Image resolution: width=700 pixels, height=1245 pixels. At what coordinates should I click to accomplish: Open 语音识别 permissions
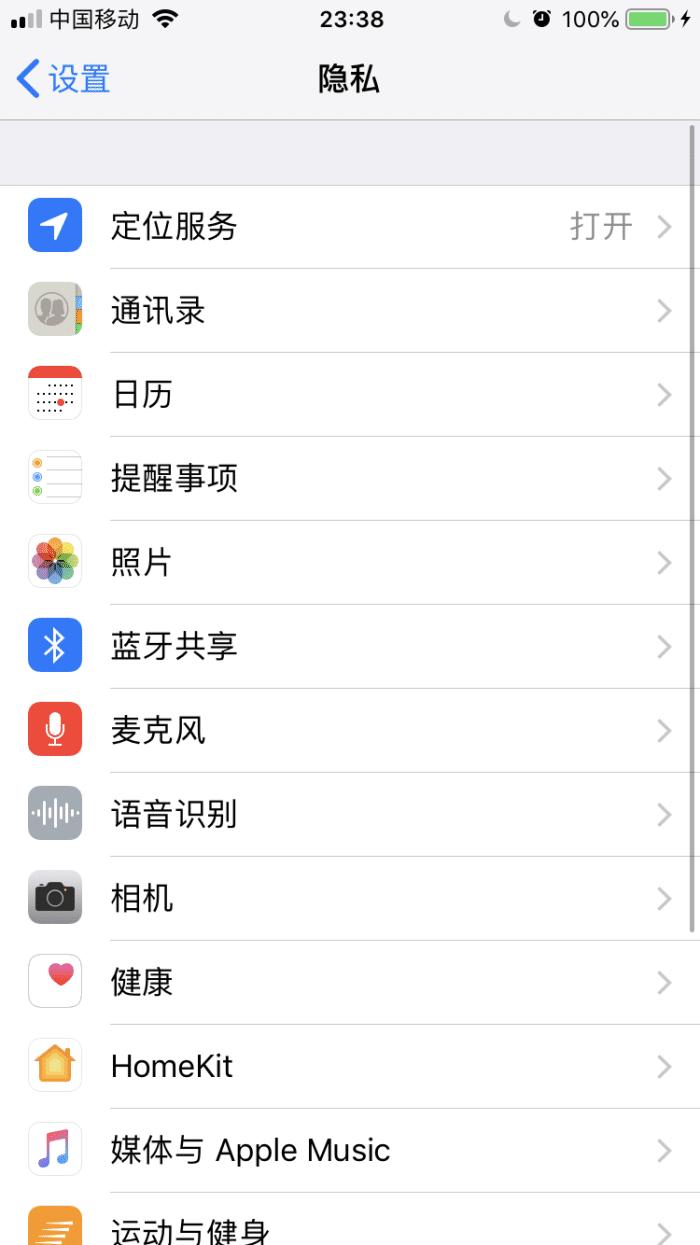pos(350,815)
